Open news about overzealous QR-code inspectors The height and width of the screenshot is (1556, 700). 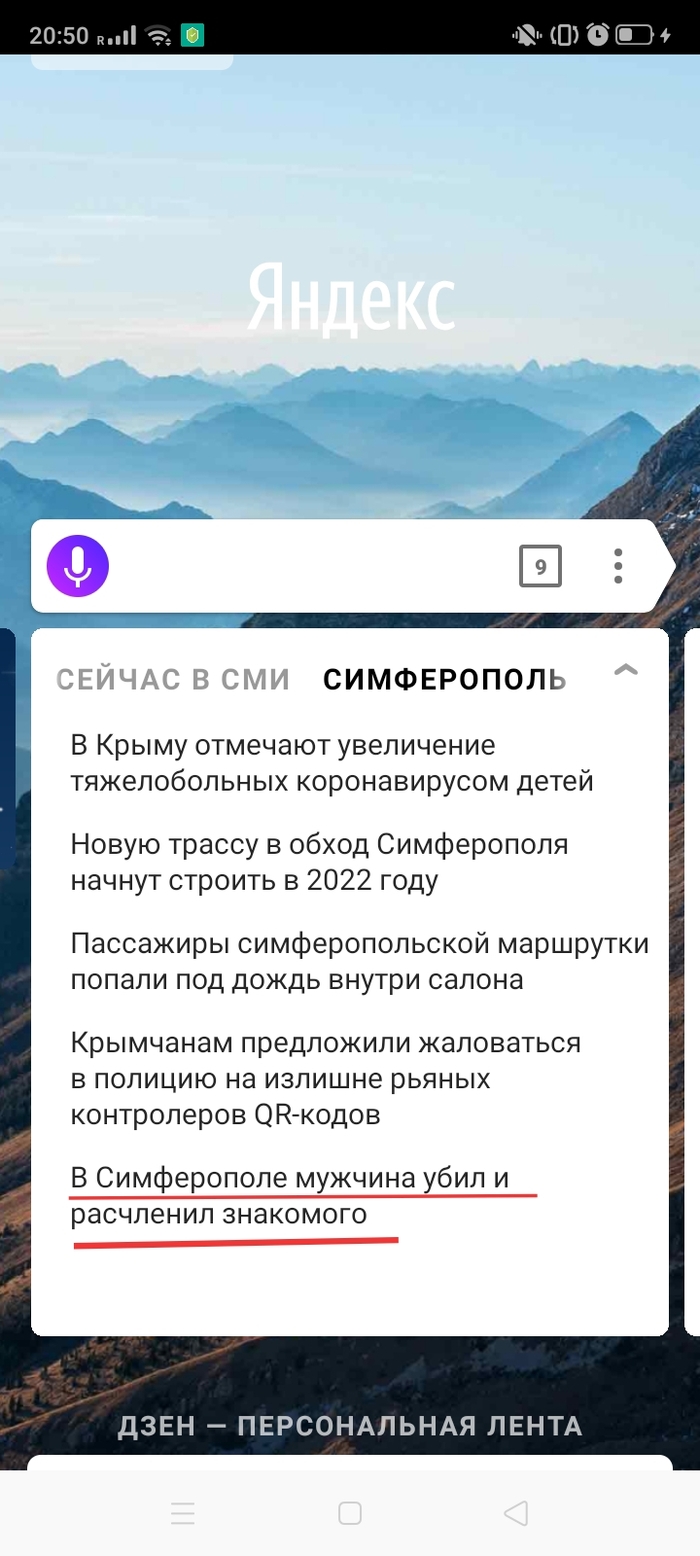(x=325, y=1079)
